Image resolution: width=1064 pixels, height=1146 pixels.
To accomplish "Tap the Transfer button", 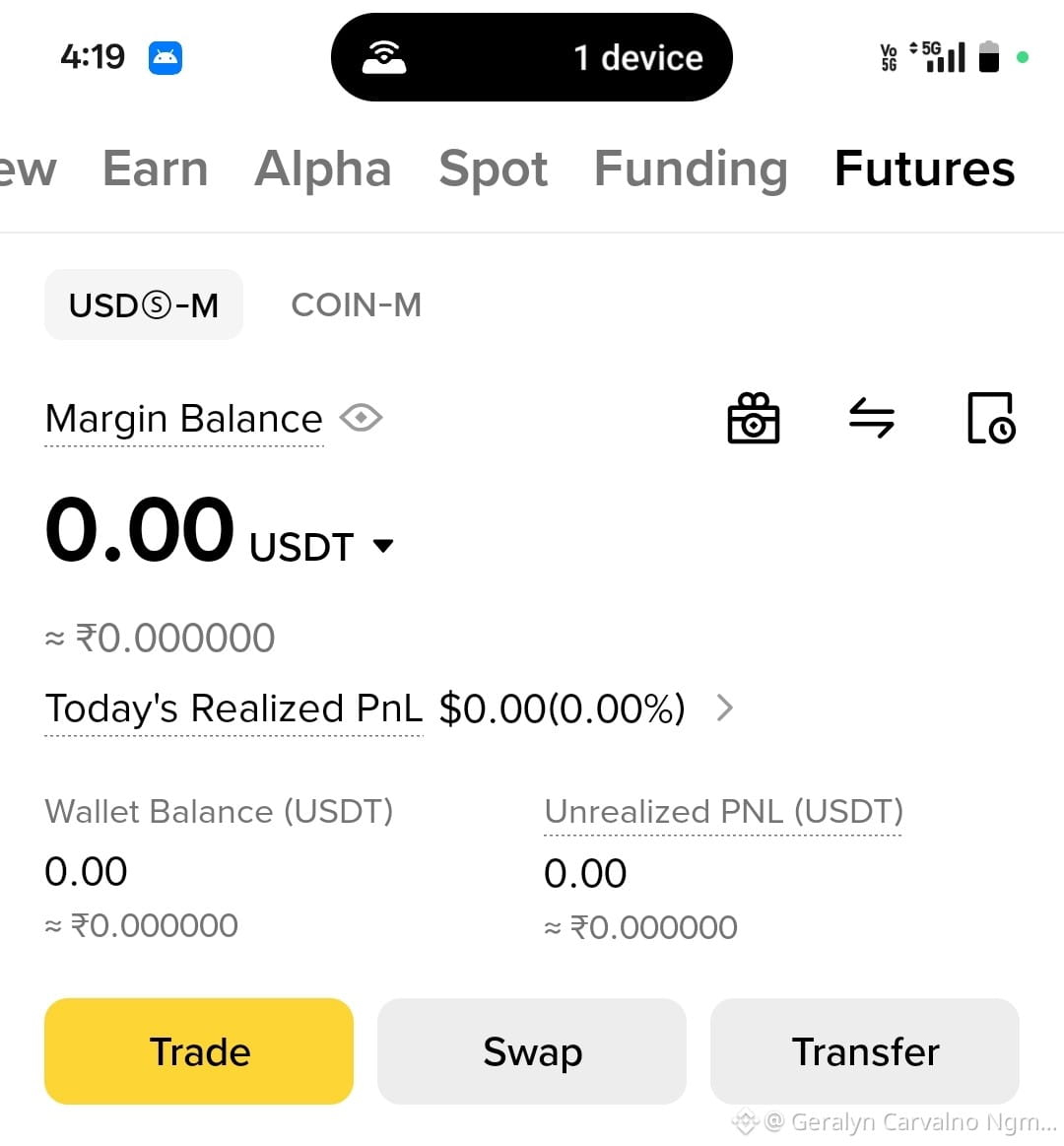I will coord(865,1051).
